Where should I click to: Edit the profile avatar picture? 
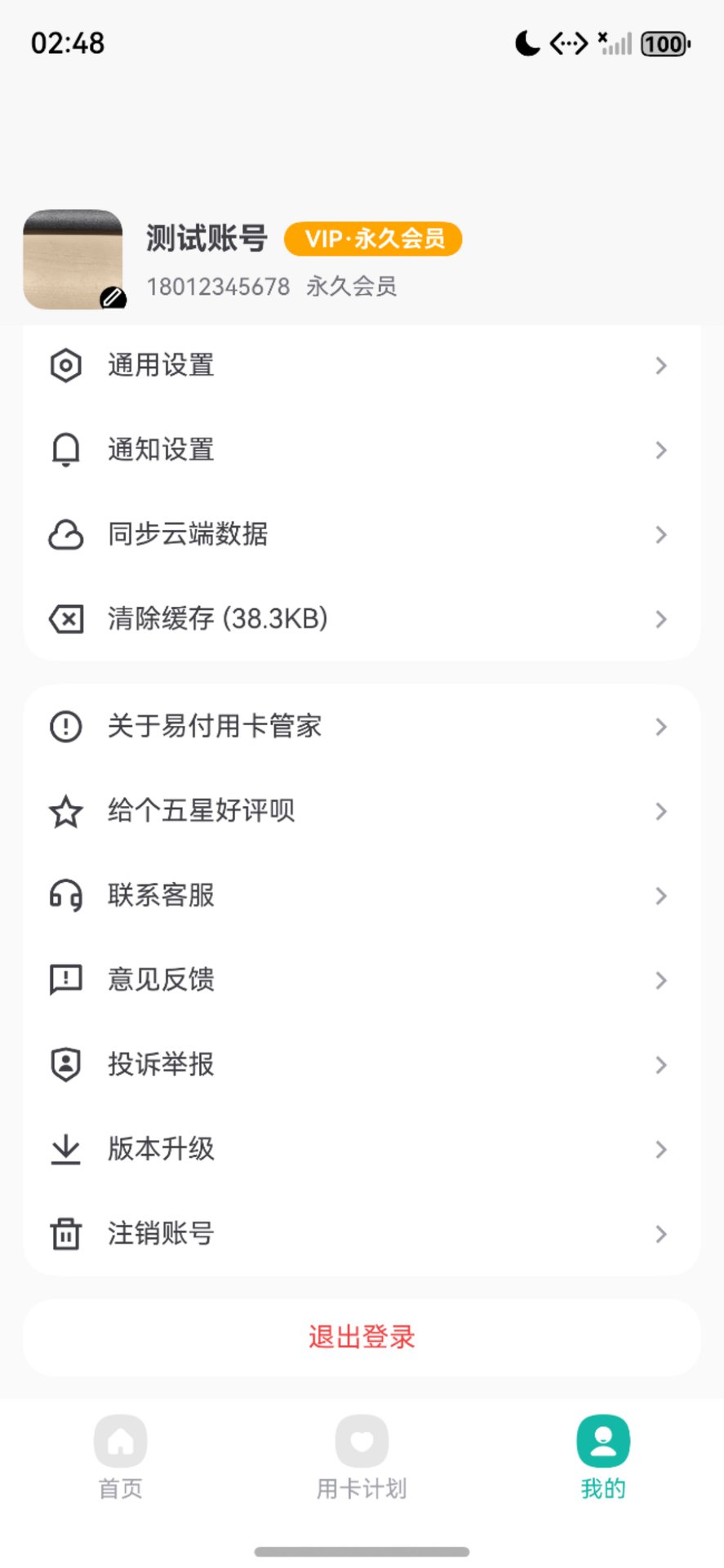click(x=112, y=297)
